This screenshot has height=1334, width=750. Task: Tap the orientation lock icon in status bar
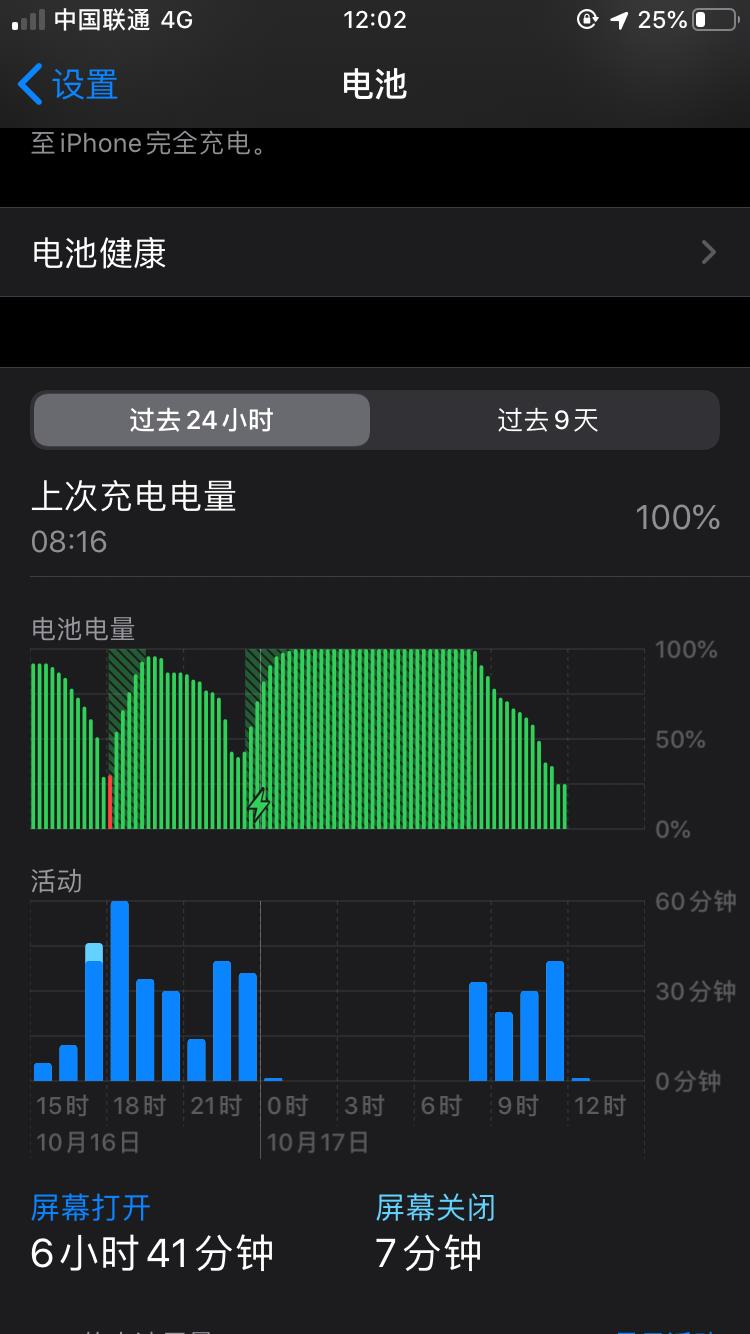(x=588, y=18)
